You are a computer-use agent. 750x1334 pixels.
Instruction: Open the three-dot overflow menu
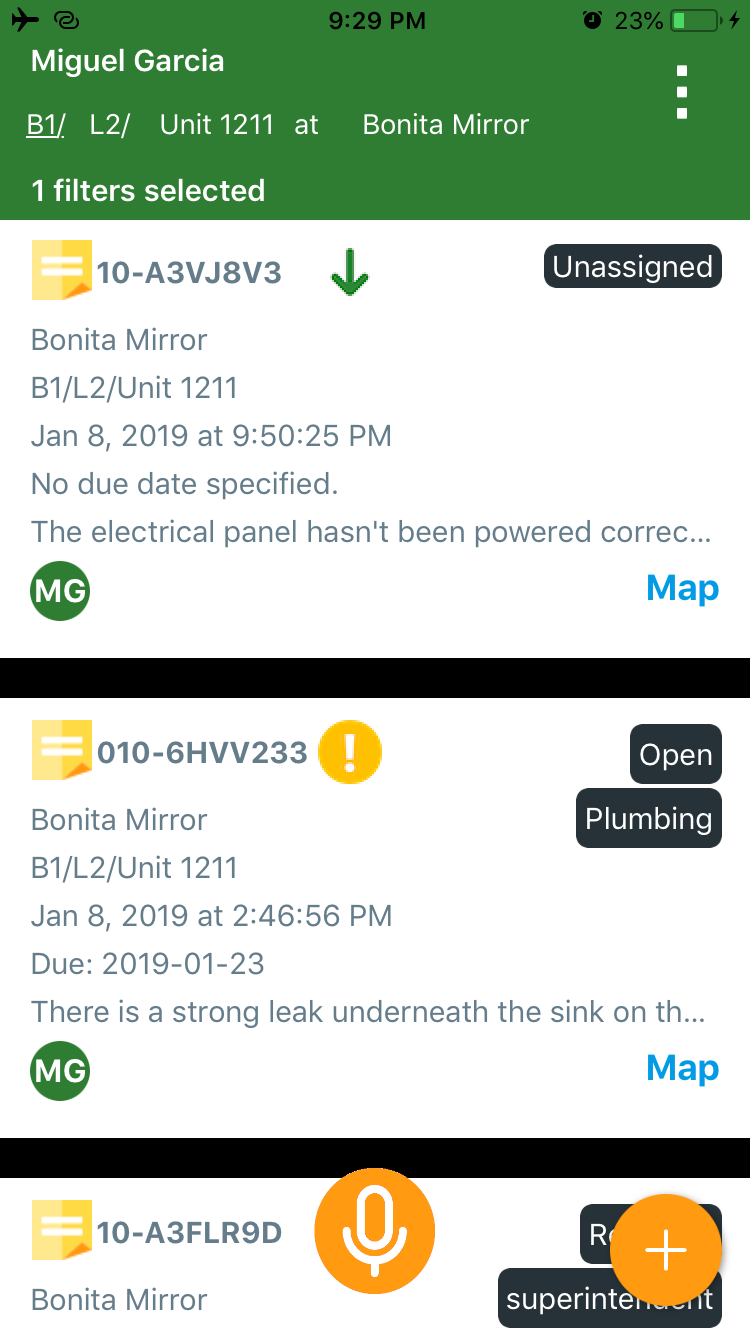pos(682,93)
